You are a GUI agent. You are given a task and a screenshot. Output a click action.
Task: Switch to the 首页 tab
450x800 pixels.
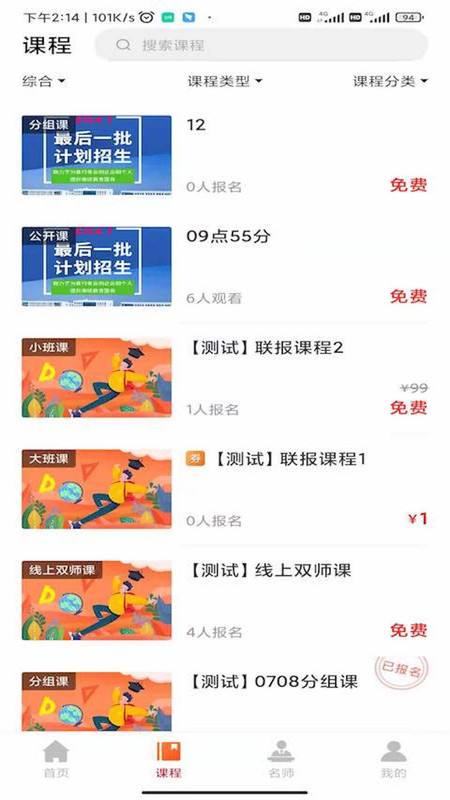pos(56,759)
